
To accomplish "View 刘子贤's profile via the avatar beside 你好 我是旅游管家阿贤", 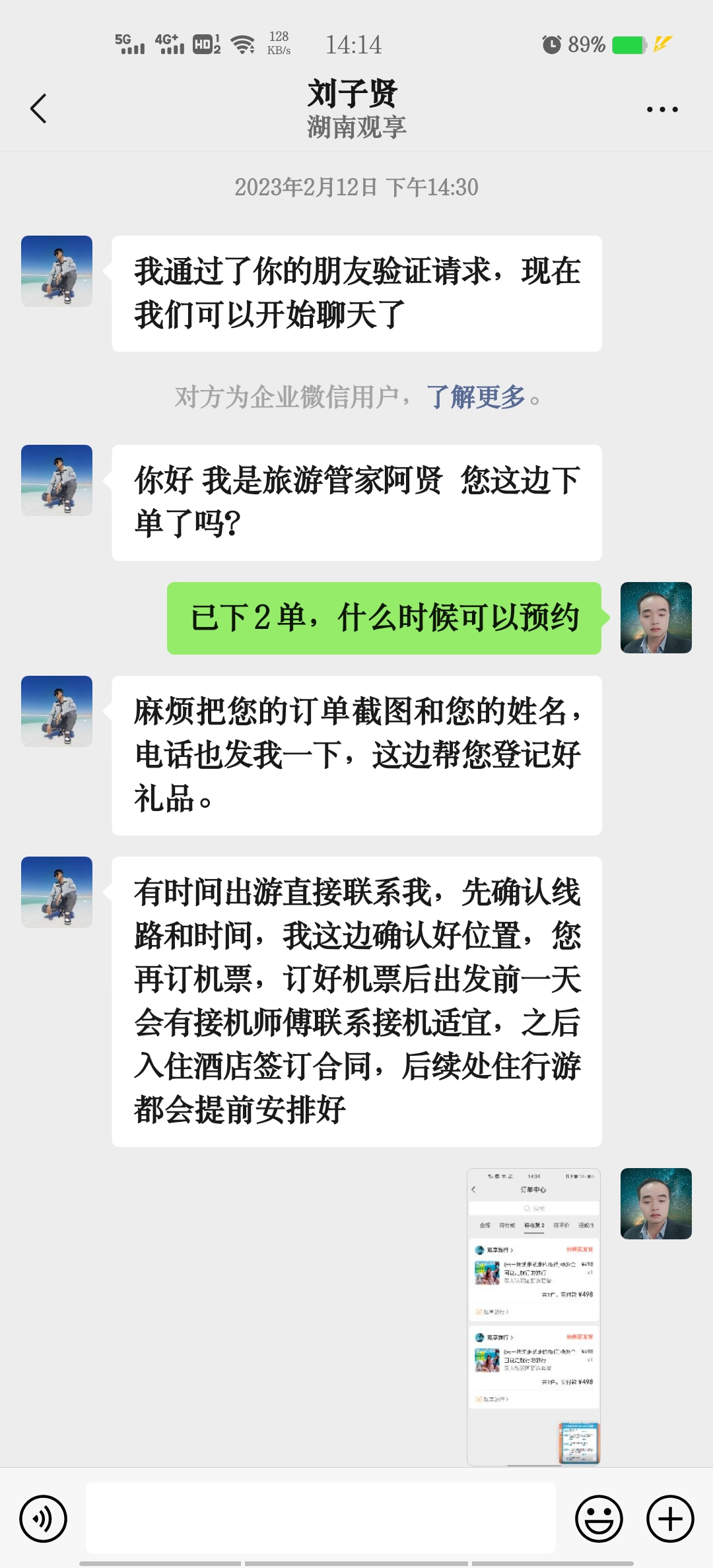I will [x=57, y=480].
